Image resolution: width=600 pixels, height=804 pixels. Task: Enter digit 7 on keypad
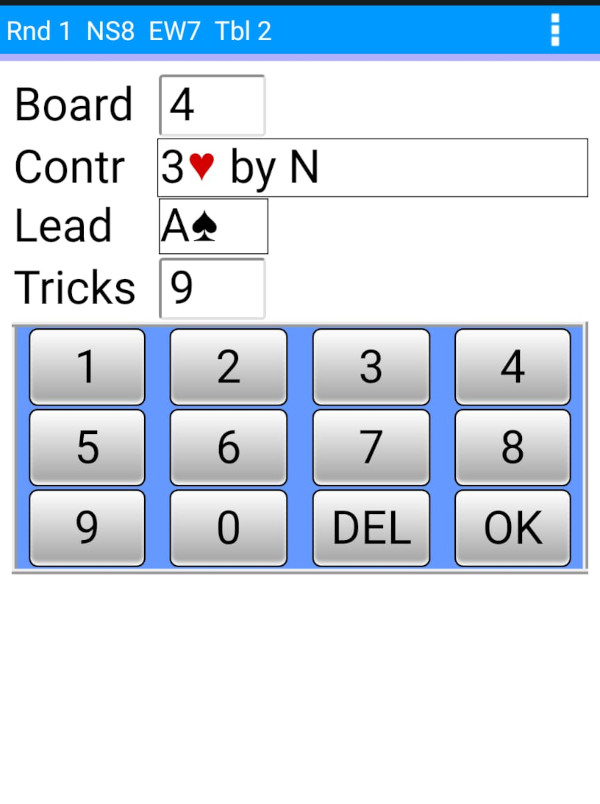[x=371, y=447]
